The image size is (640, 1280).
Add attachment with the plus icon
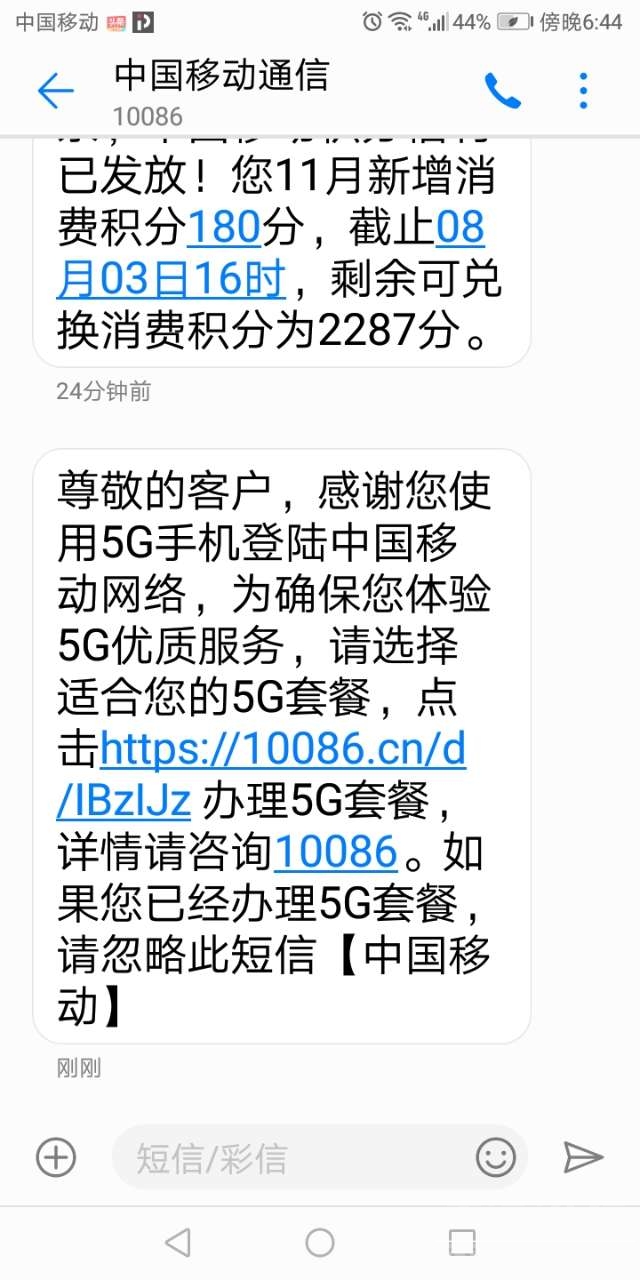pos(56,1158)
